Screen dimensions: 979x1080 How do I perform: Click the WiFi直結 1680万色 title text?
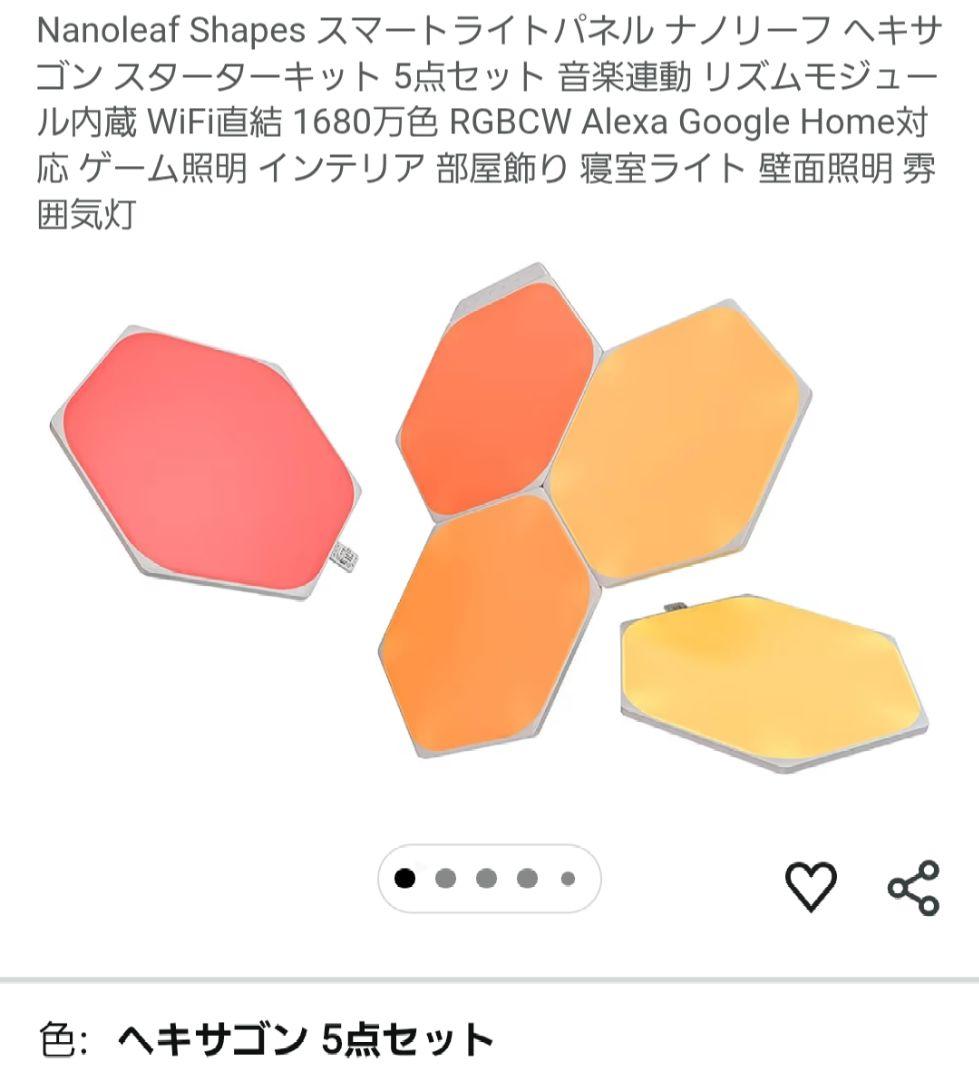(x=300, y=124)
